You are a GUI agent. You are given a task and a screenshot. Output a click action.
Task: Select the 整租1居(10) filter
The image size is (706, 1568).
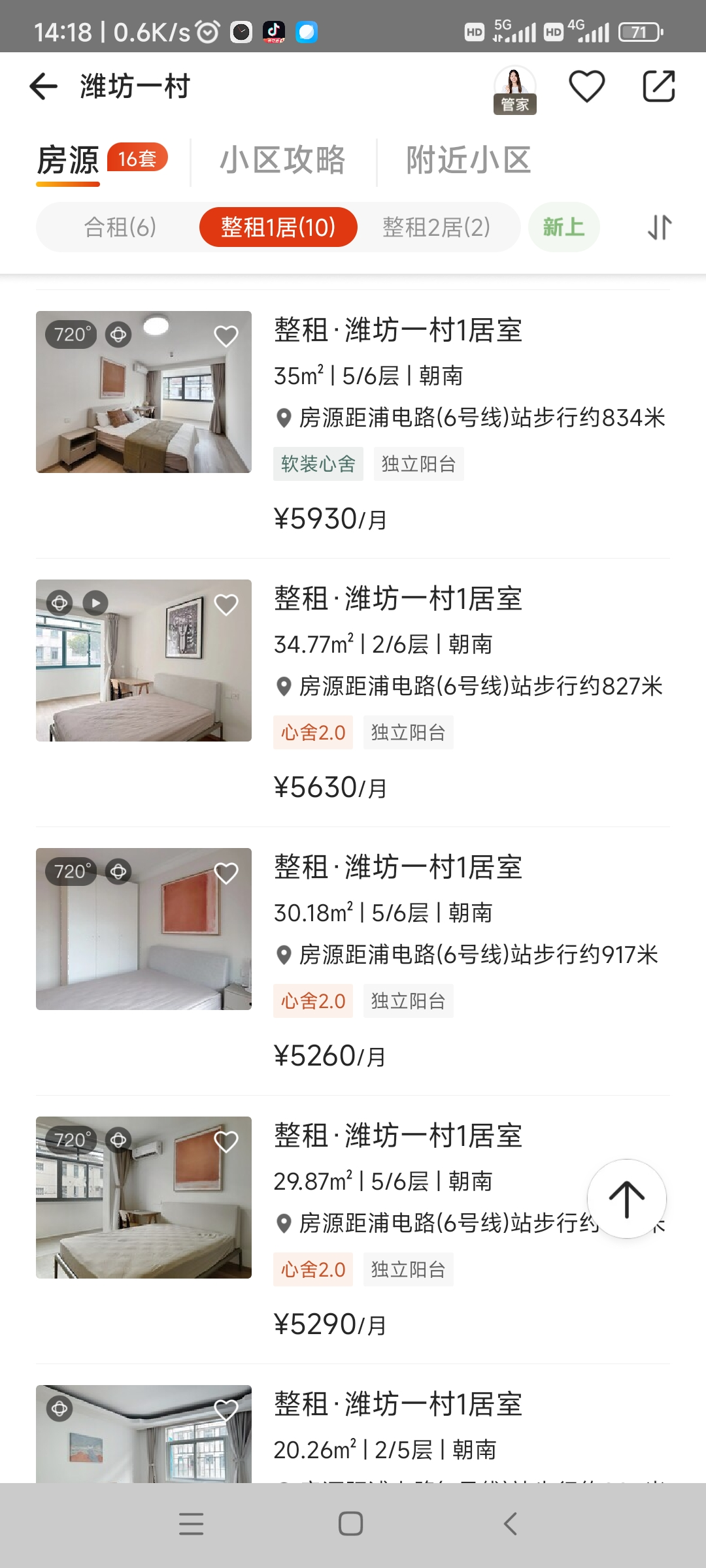[x=278, y=227]
